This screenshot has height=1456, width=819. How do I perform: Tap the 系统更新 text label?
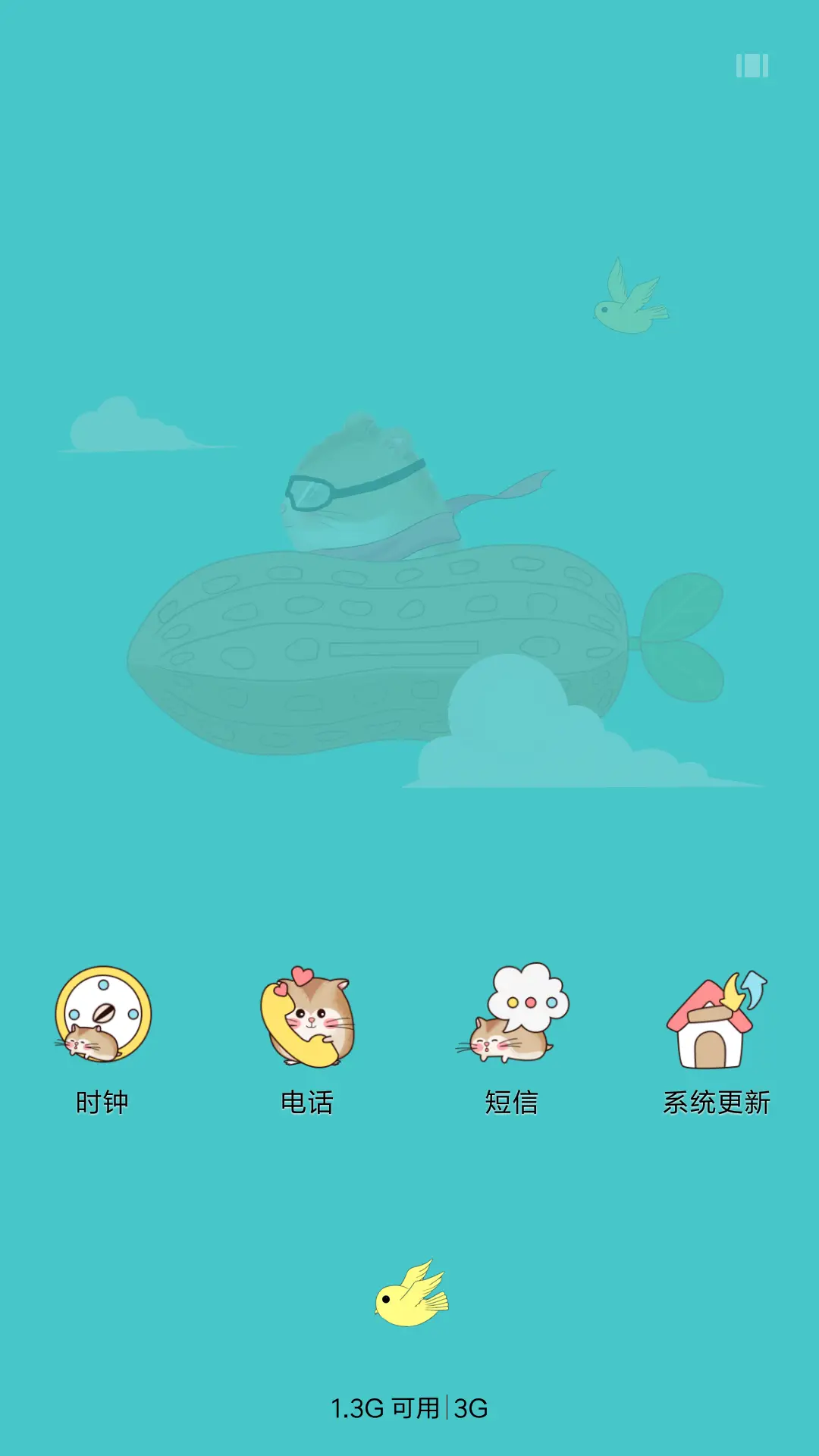pos(717,1102)
